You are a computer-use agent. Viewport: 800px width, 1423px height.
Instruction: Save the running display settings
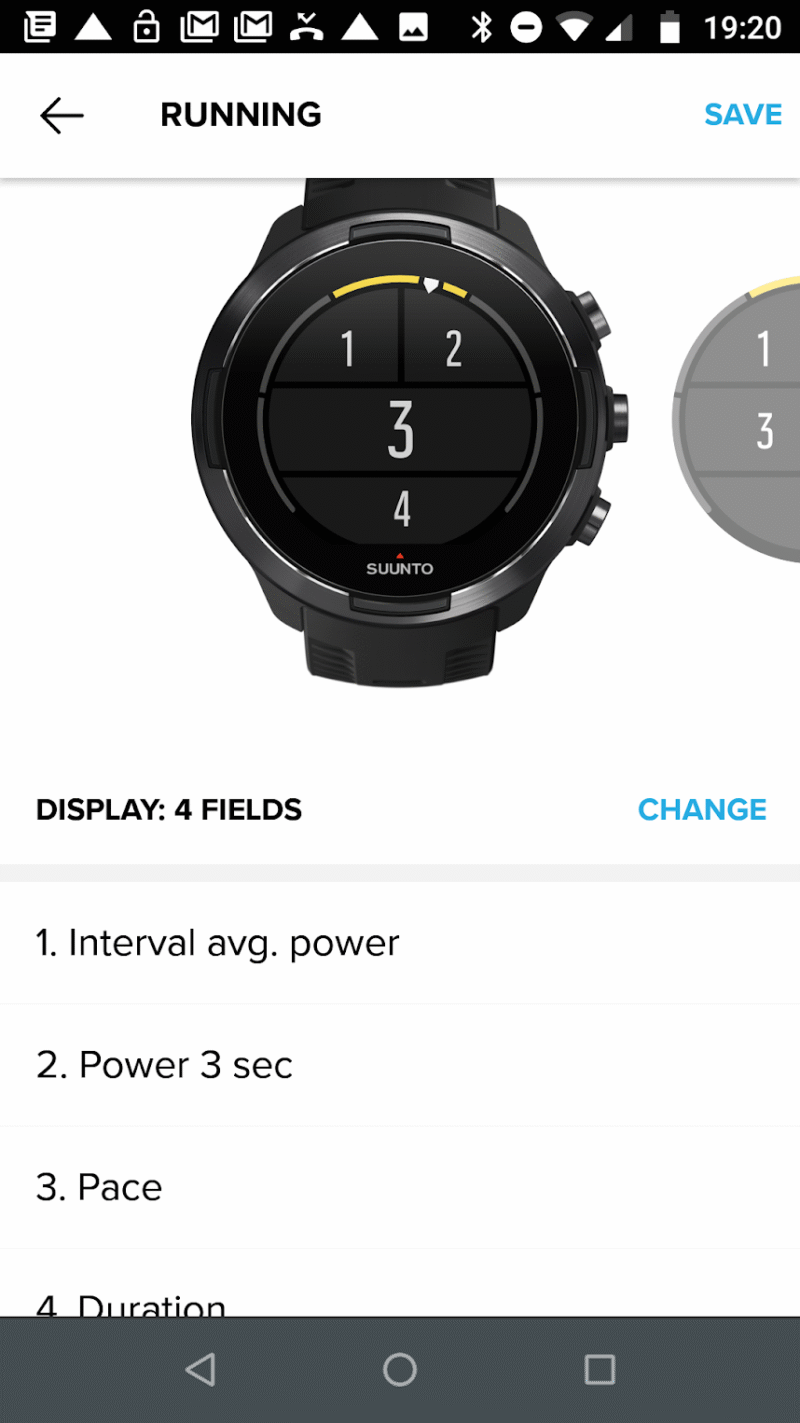[742, 115]
